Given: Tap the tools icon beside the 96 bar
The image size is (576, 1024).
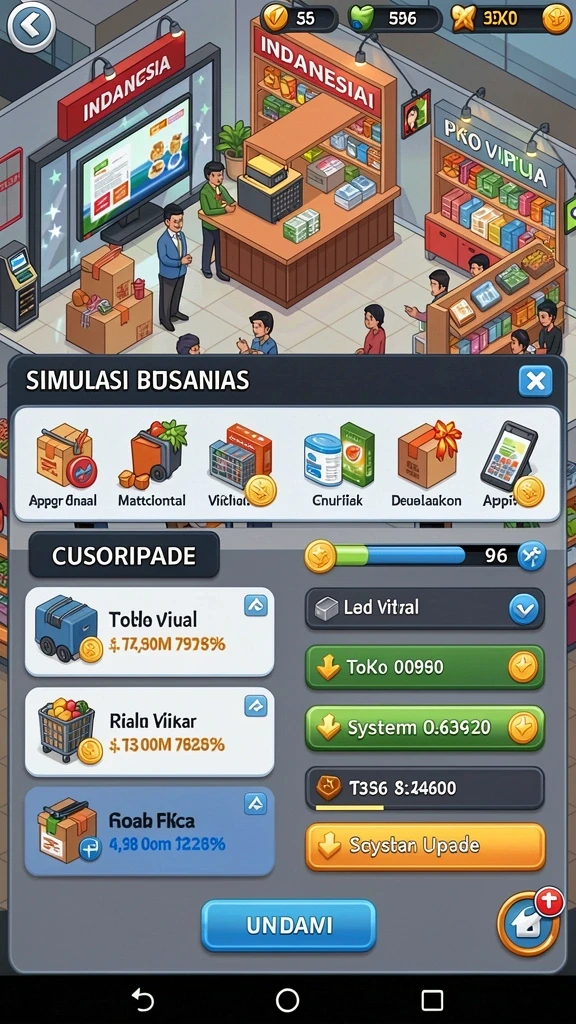Looking at the screenshot, I should 531,556.
